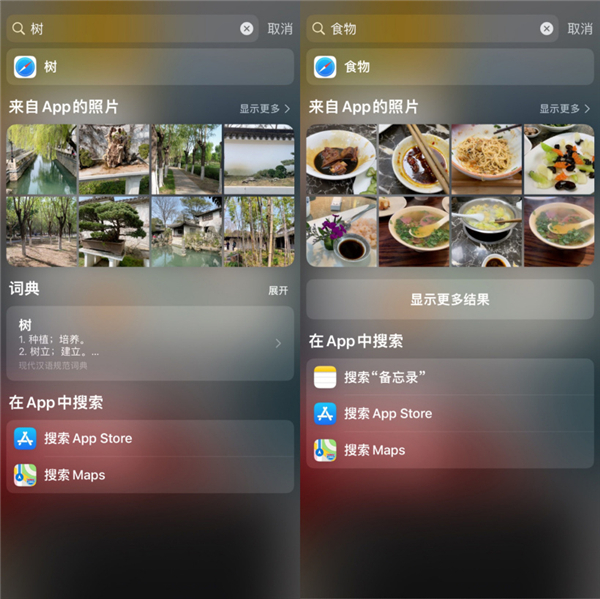Screen dimensions: 600x599
Task: Tap the 树 search field
Action: (130, 29)
